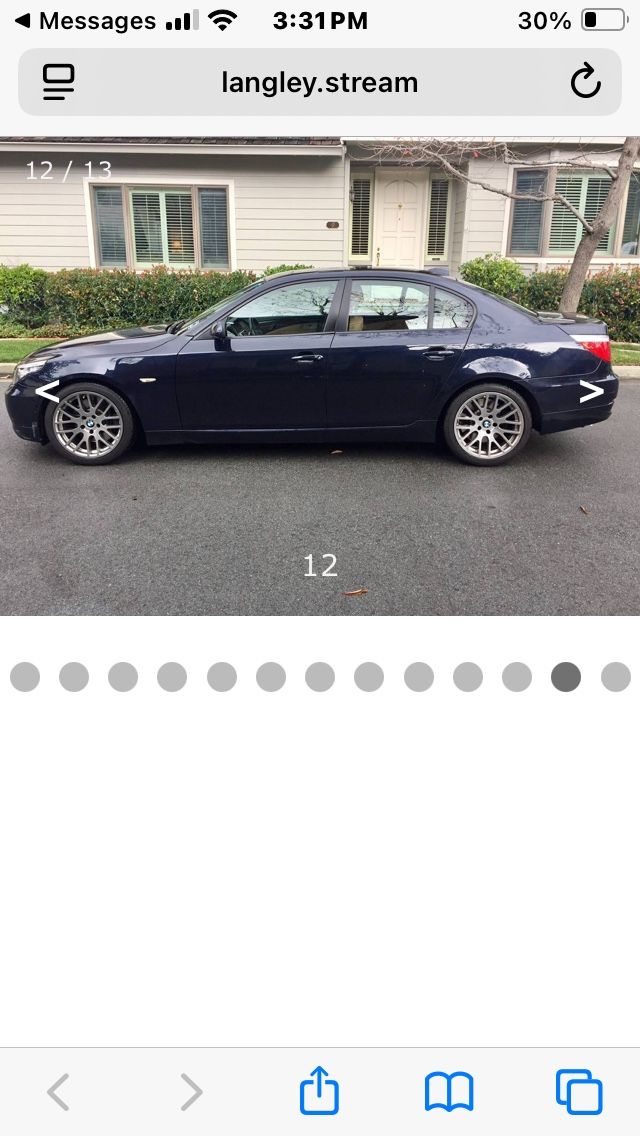This screenshot has width=640, height=1136.
Task: Advance to the next slideshow image
Action: click(x=591, y=392)
